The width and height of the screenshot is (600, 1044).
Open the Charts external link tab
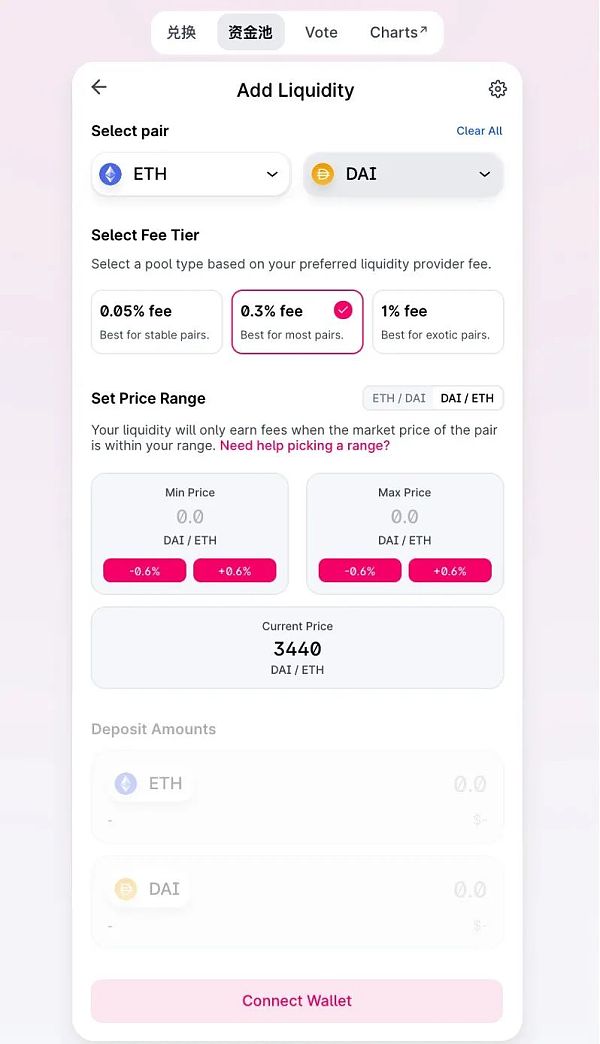coord(398,33)
